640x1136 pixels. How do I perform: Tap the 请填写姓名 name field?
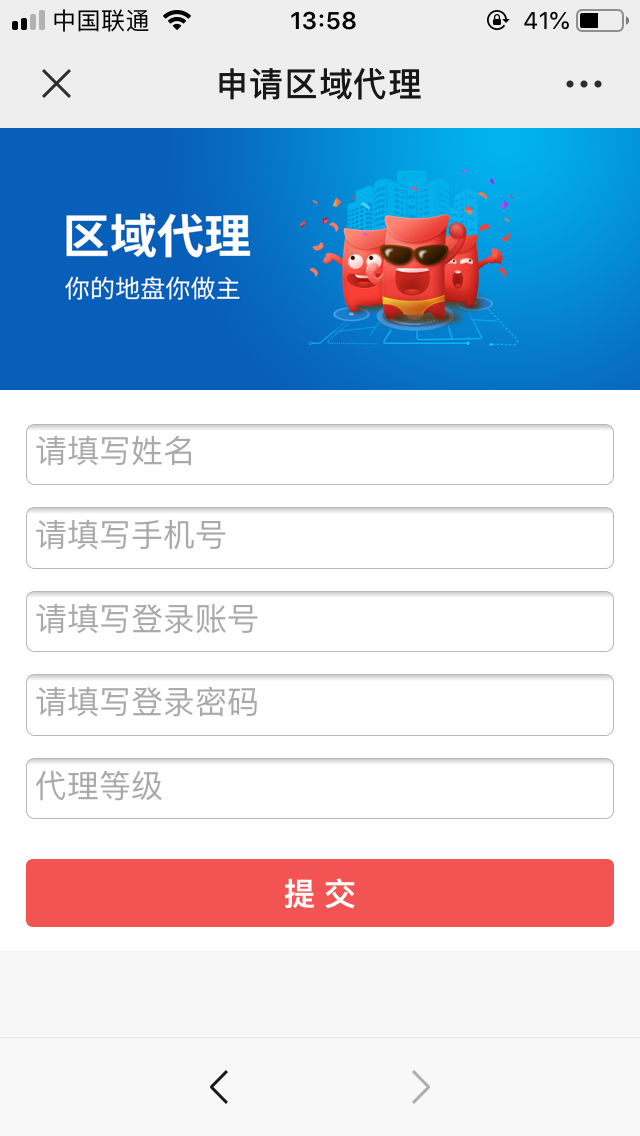(319, 454)
